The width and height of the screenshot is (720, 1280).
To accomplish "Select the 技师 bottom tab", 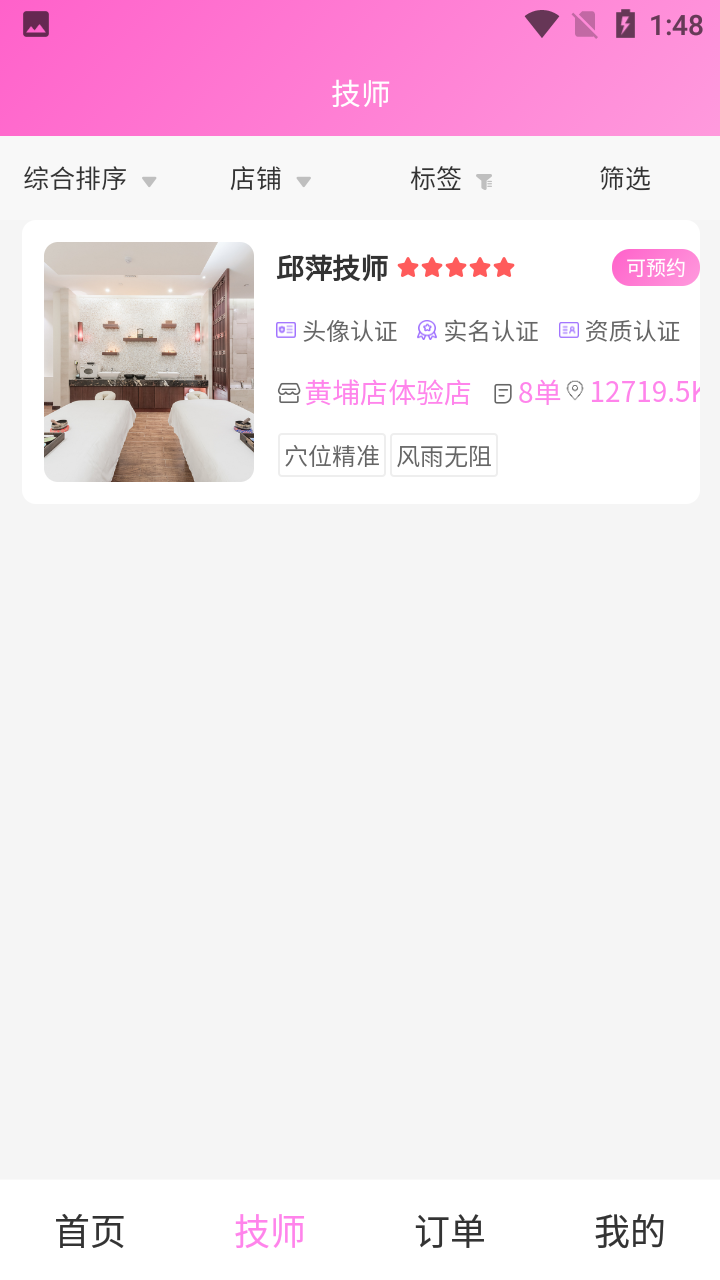I will (270, 1231).
